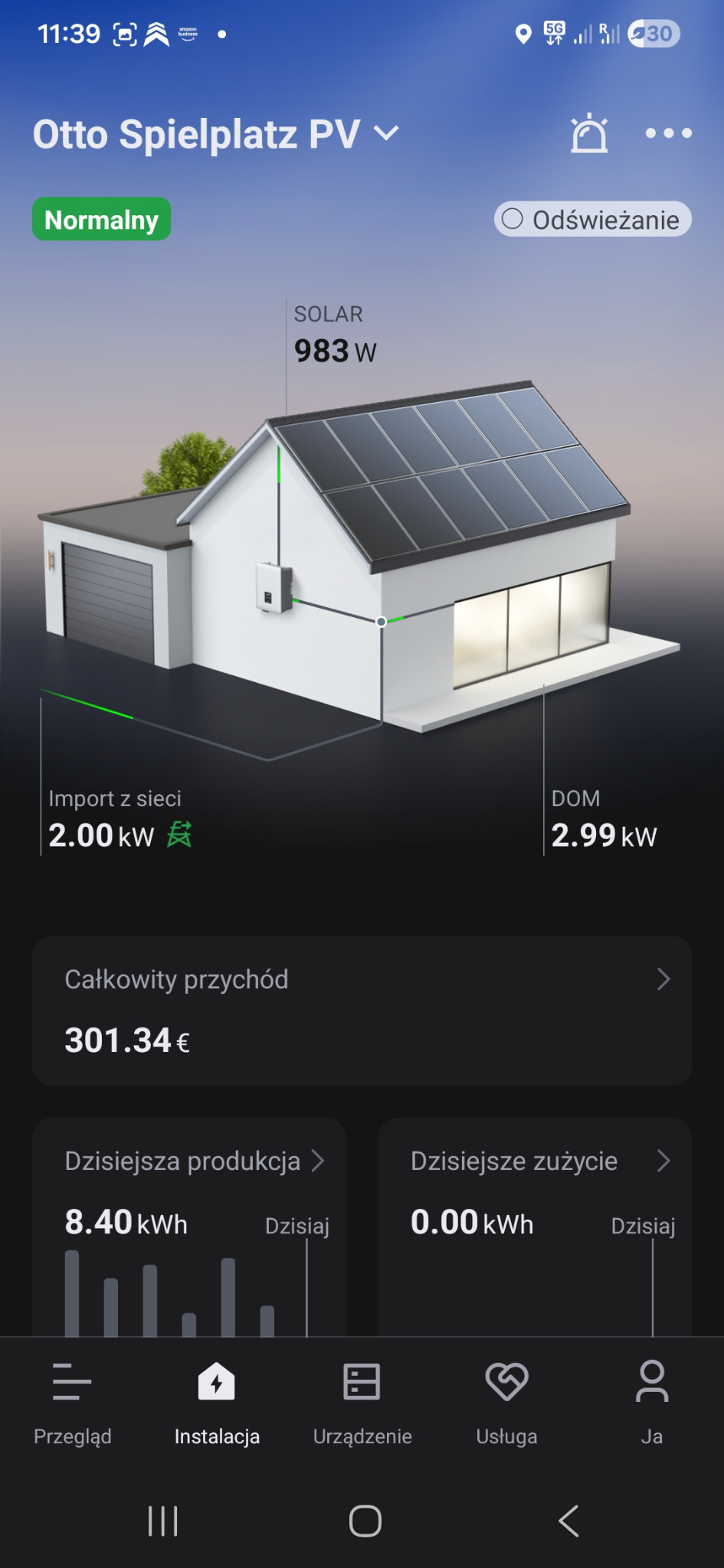Expand Dzisiejsza produkcja with its arrow
Screen dimensions: 724x1568
coord(320,1161)
